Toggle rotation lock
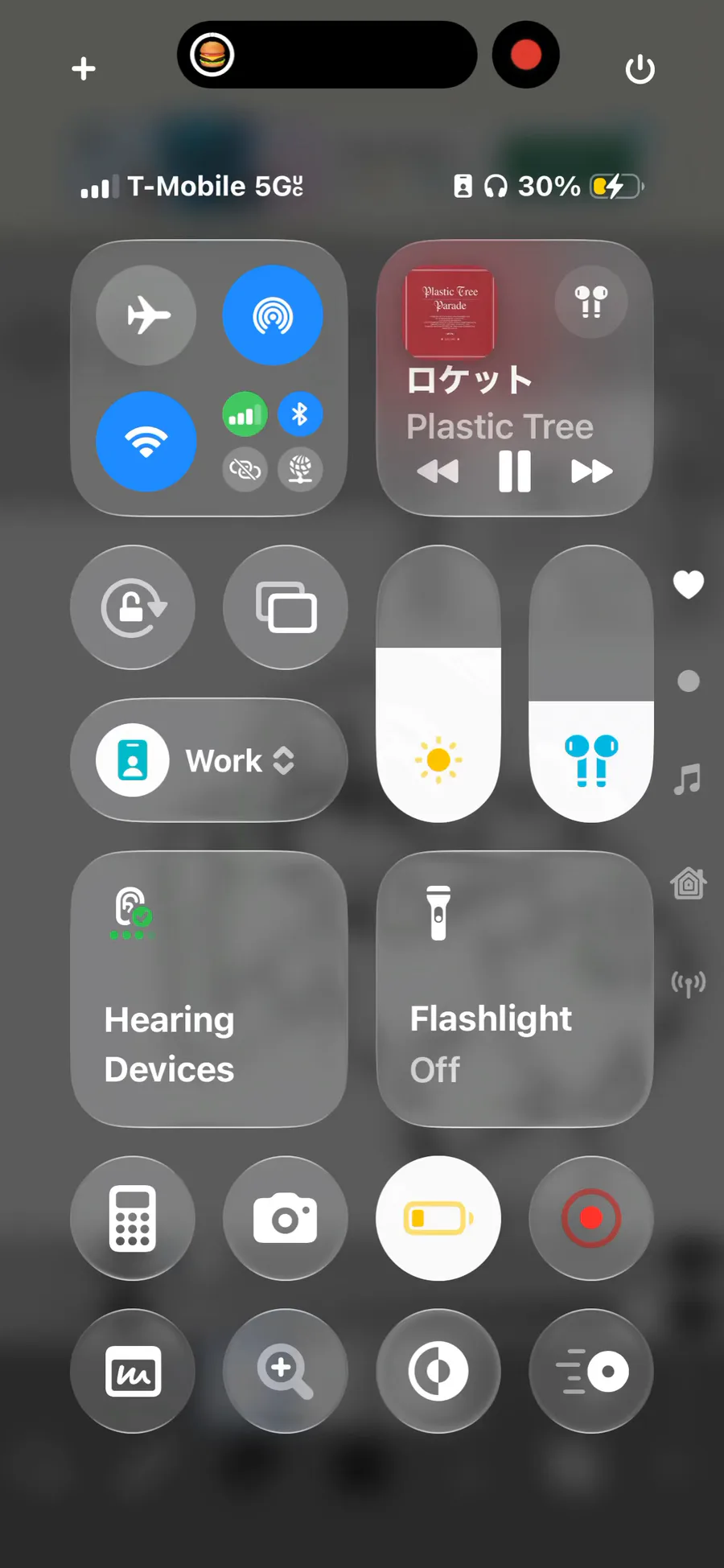This screenshot has height=1568, width=724. 133,607
